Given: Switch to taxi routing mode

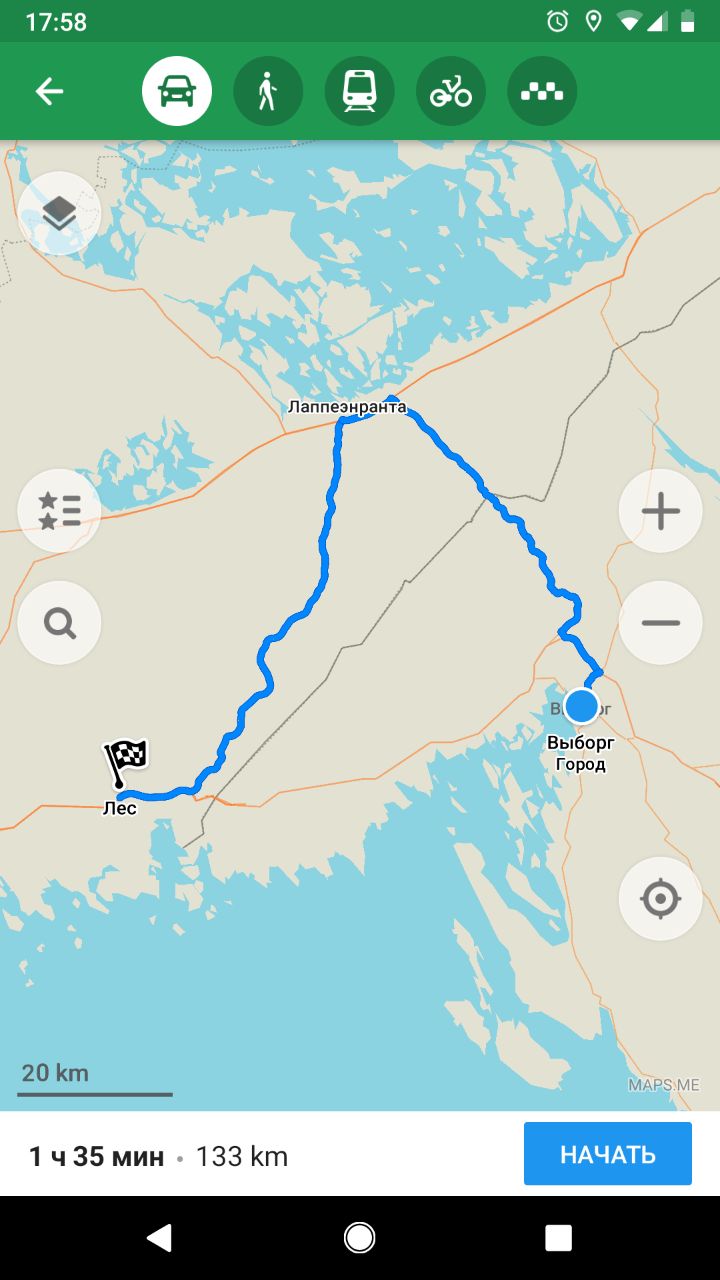Looking at the screenshot, I should [x=542, y=91].
